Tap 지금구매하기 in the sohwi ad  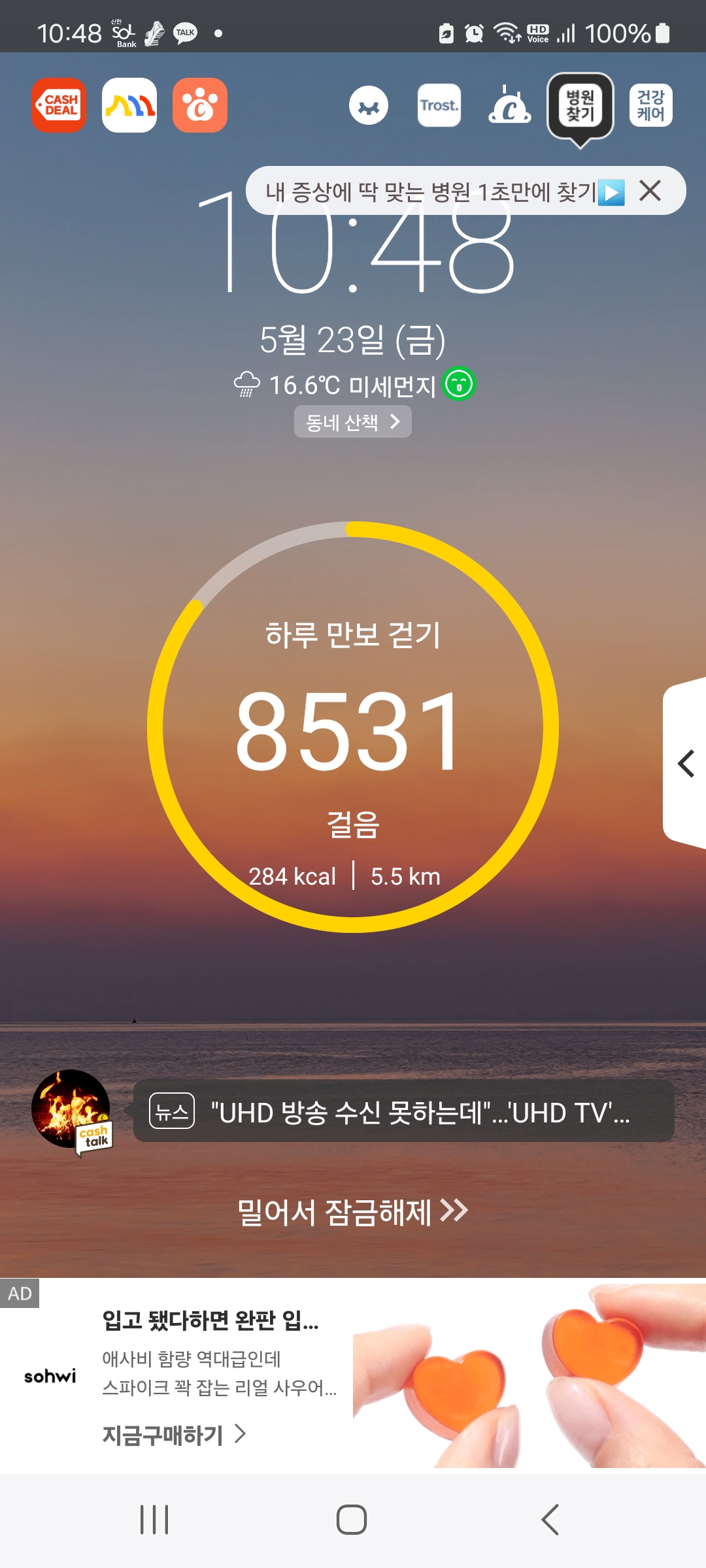pos(174,1435)
